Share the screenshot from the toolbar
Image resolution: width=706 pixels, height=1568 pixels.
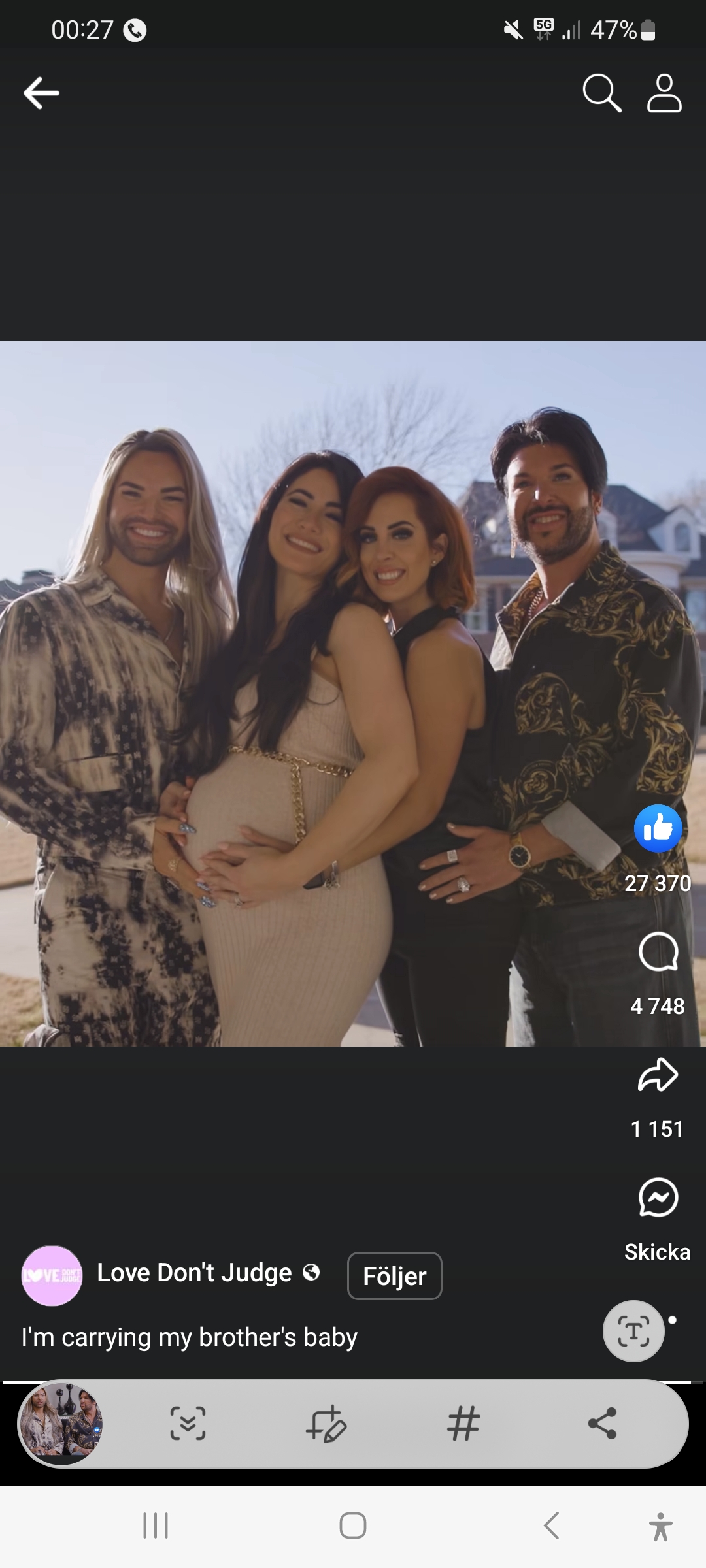(x=602, y=1424)
